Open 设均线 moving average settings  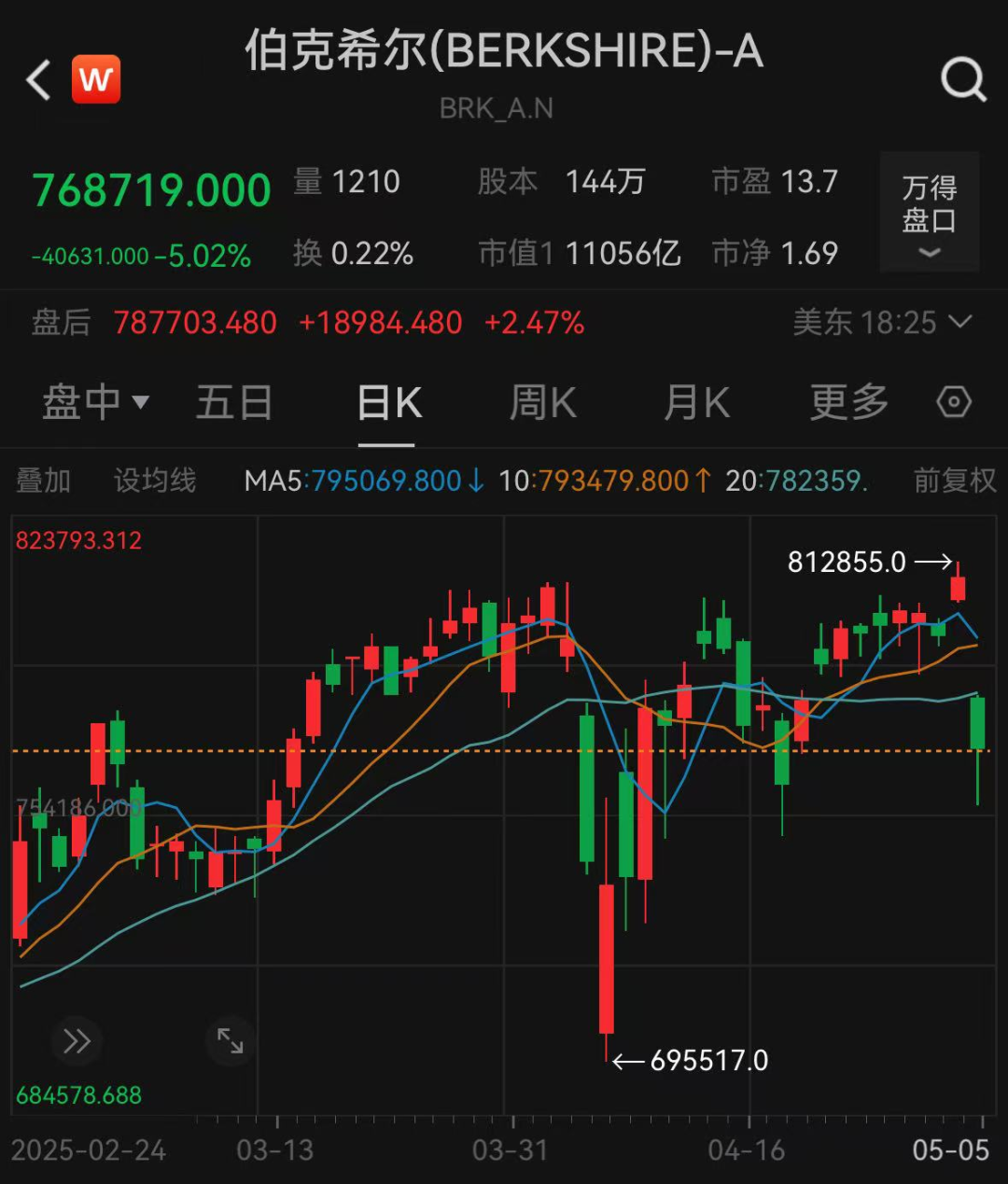click(x=155, y=481)
